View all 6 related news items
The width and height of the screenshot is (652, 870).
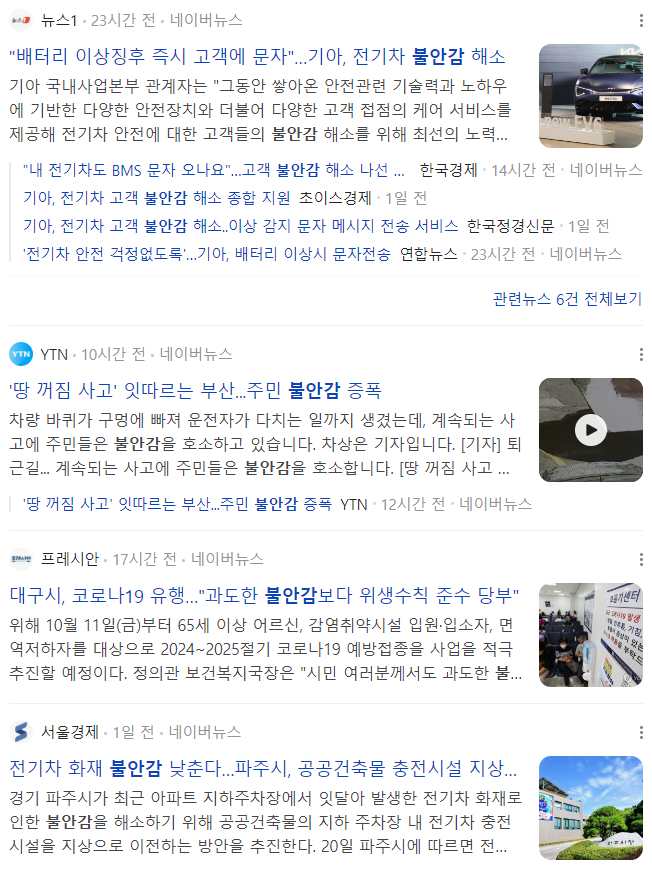pos(566,299)
